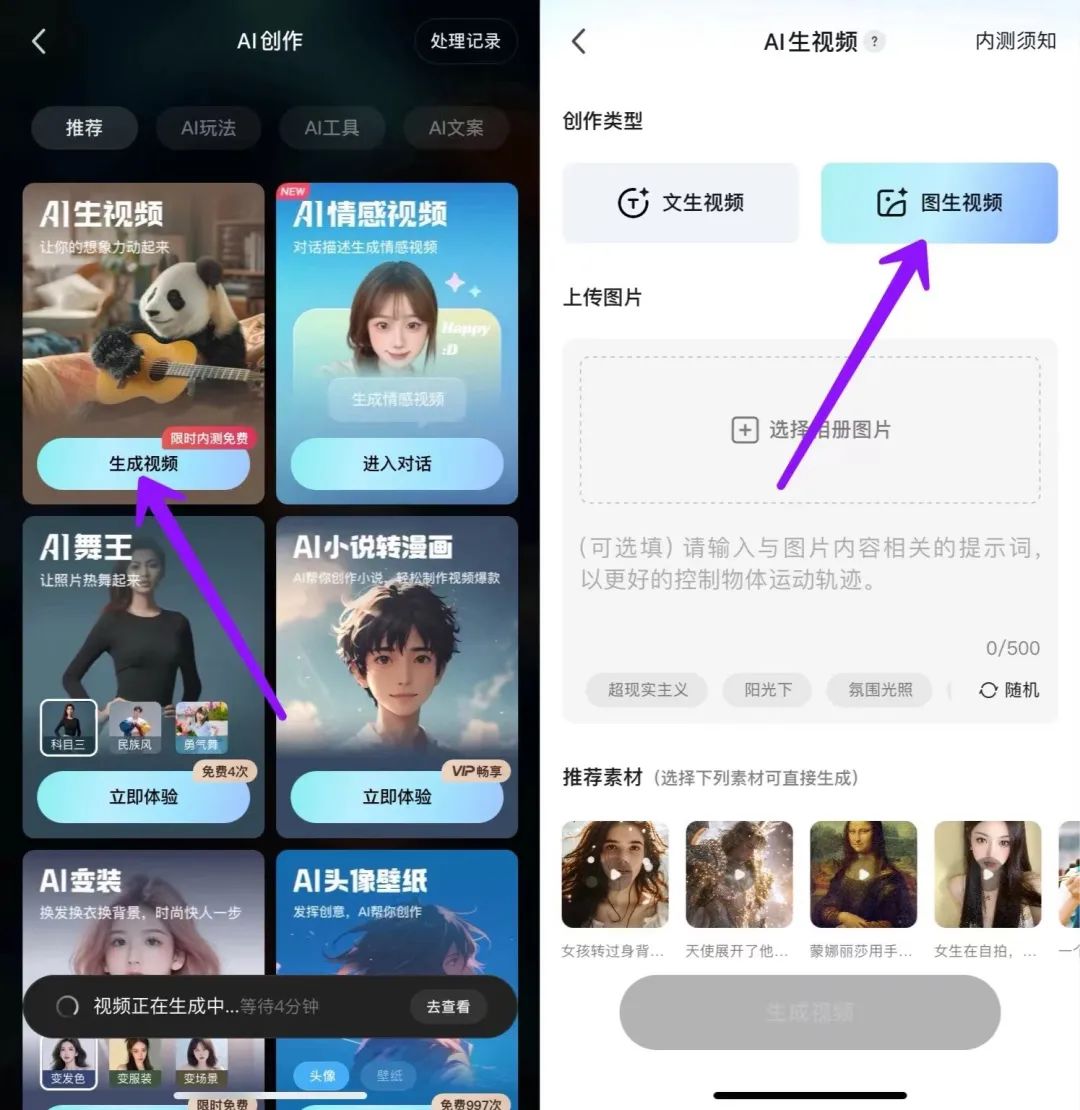Tap 随机 to shuffle prompt suggestions
The width and height of the screenshot is (1080, 1110).
1009,690
